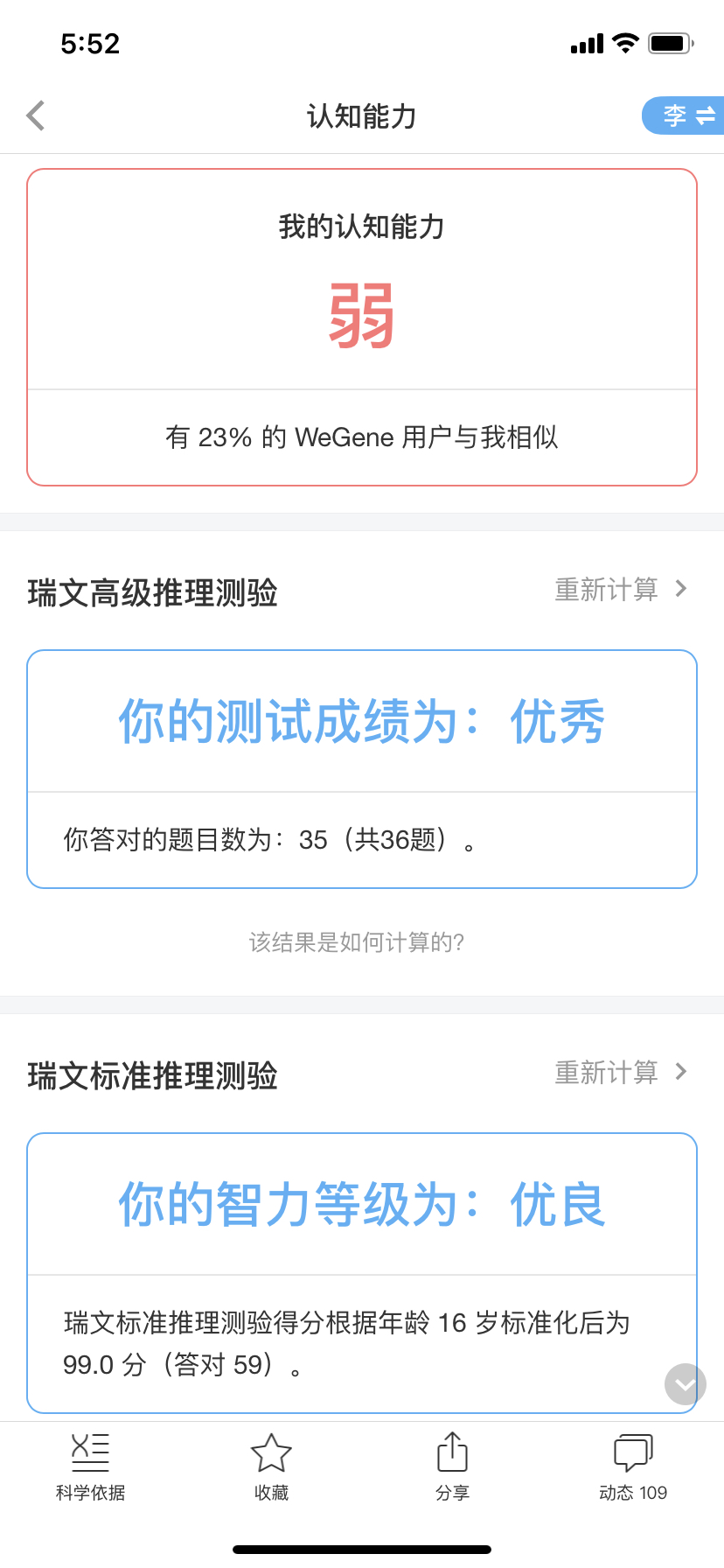Open 科学依据 in bottom bar
Viewport: 724px width, 1568px height.
tap(90, 1467)
